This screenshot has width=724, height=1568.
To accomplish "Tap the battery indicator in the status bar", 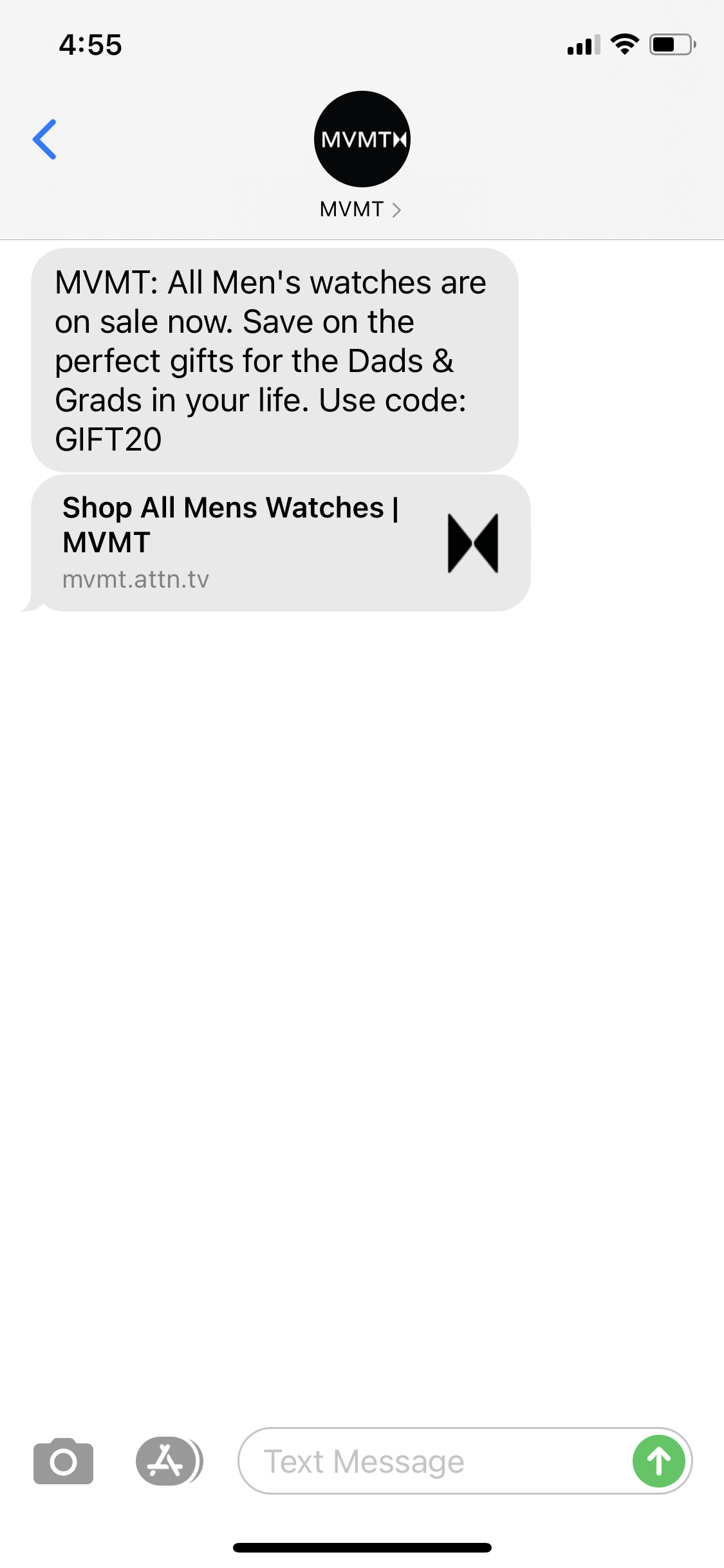I will tap(668, 44).
